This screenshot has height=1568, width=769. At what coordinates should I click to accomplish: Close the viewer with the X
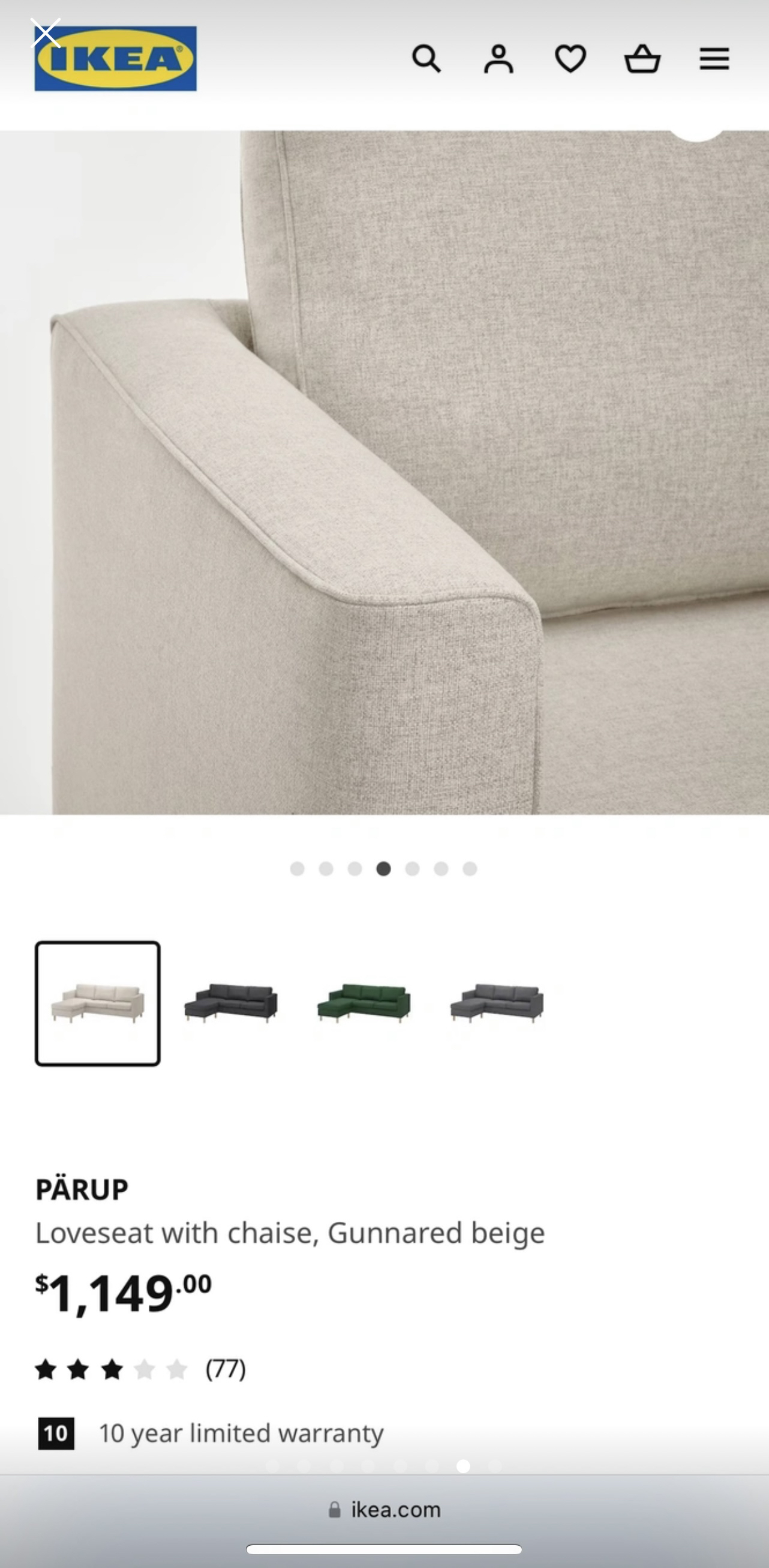tap(46, 33)
